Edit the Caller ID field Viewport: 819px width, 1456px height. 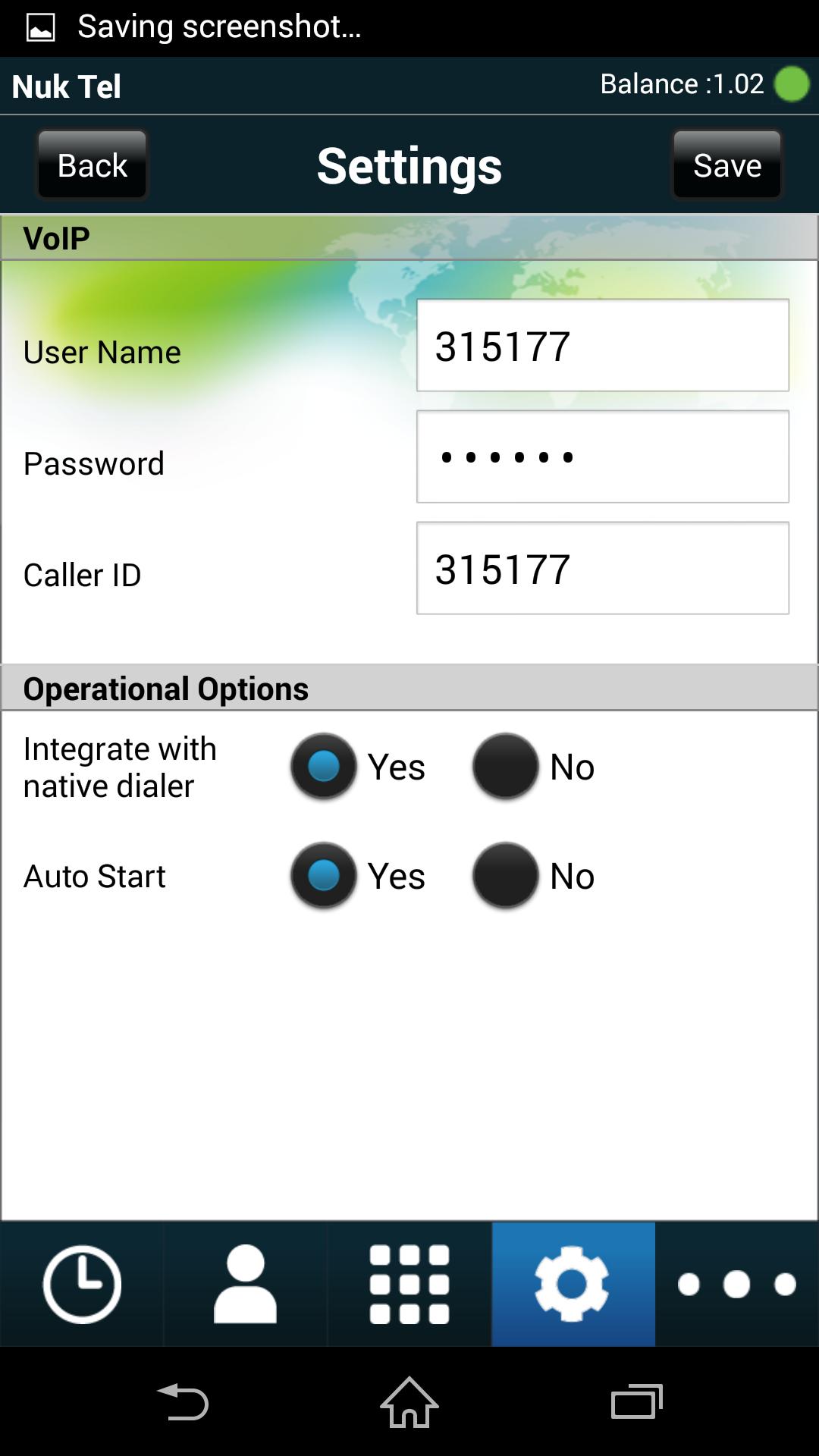(x=602, y=568)
